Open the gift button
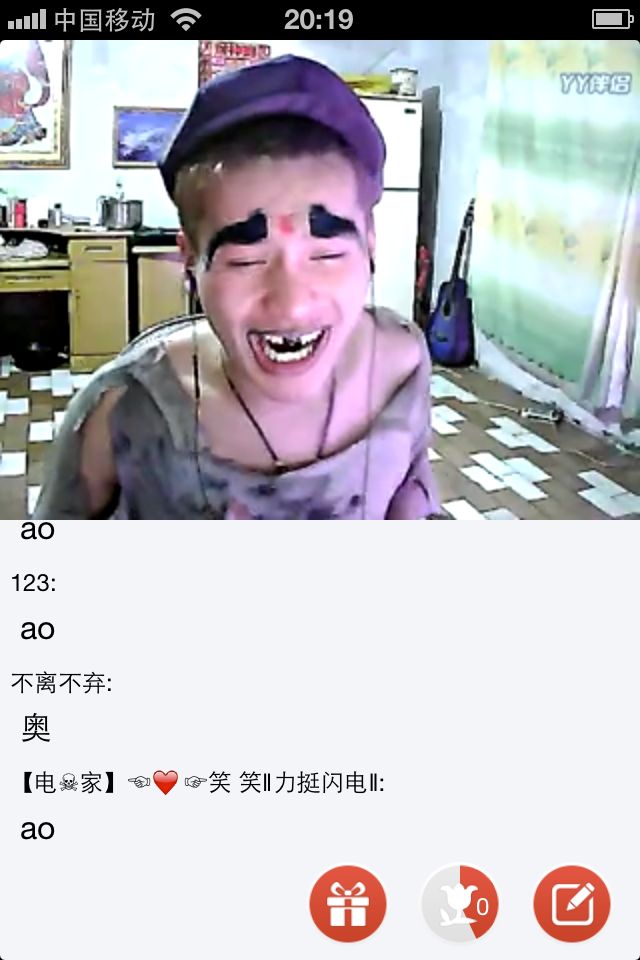This screenshot has height=960, width=640. click(348, 904)
